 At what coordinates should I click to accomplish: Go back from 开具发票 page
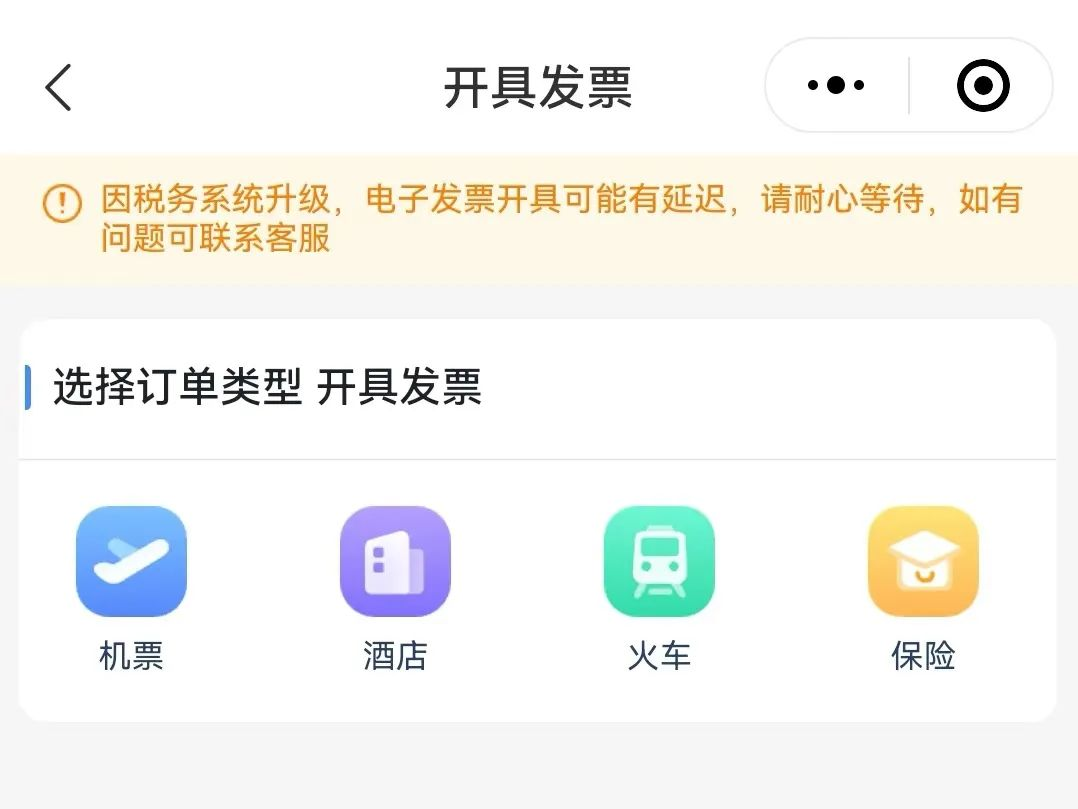coord(59,87)
